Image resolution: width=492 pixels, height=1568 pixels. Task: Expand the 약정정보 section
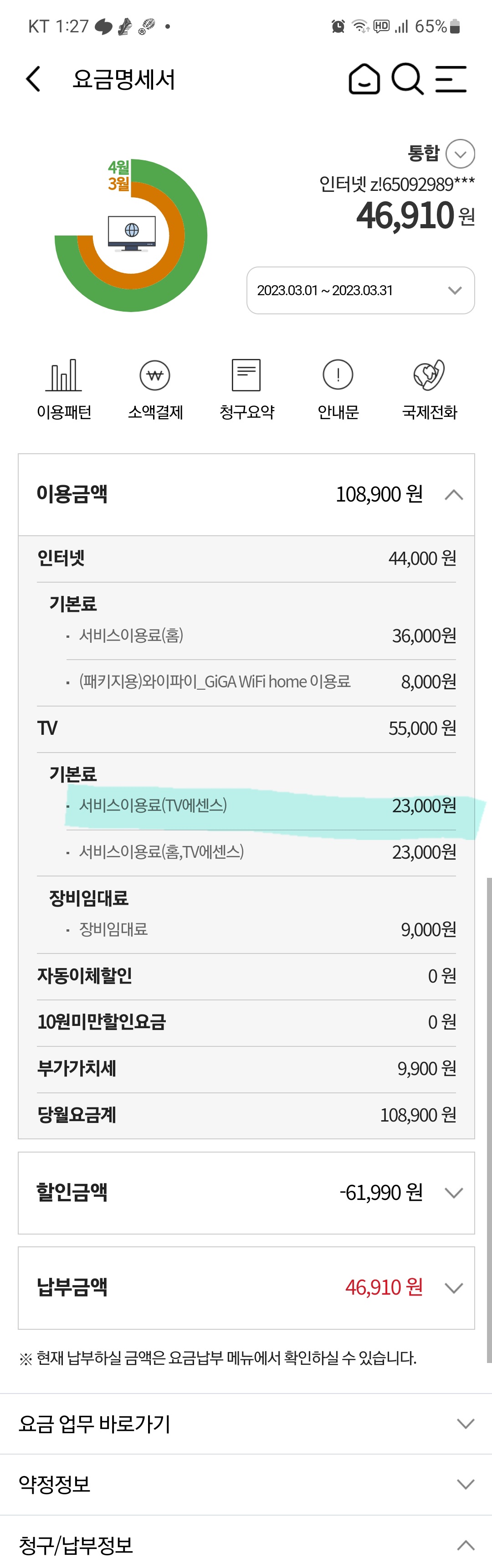pyautogui.click(x=465, y=1484)
